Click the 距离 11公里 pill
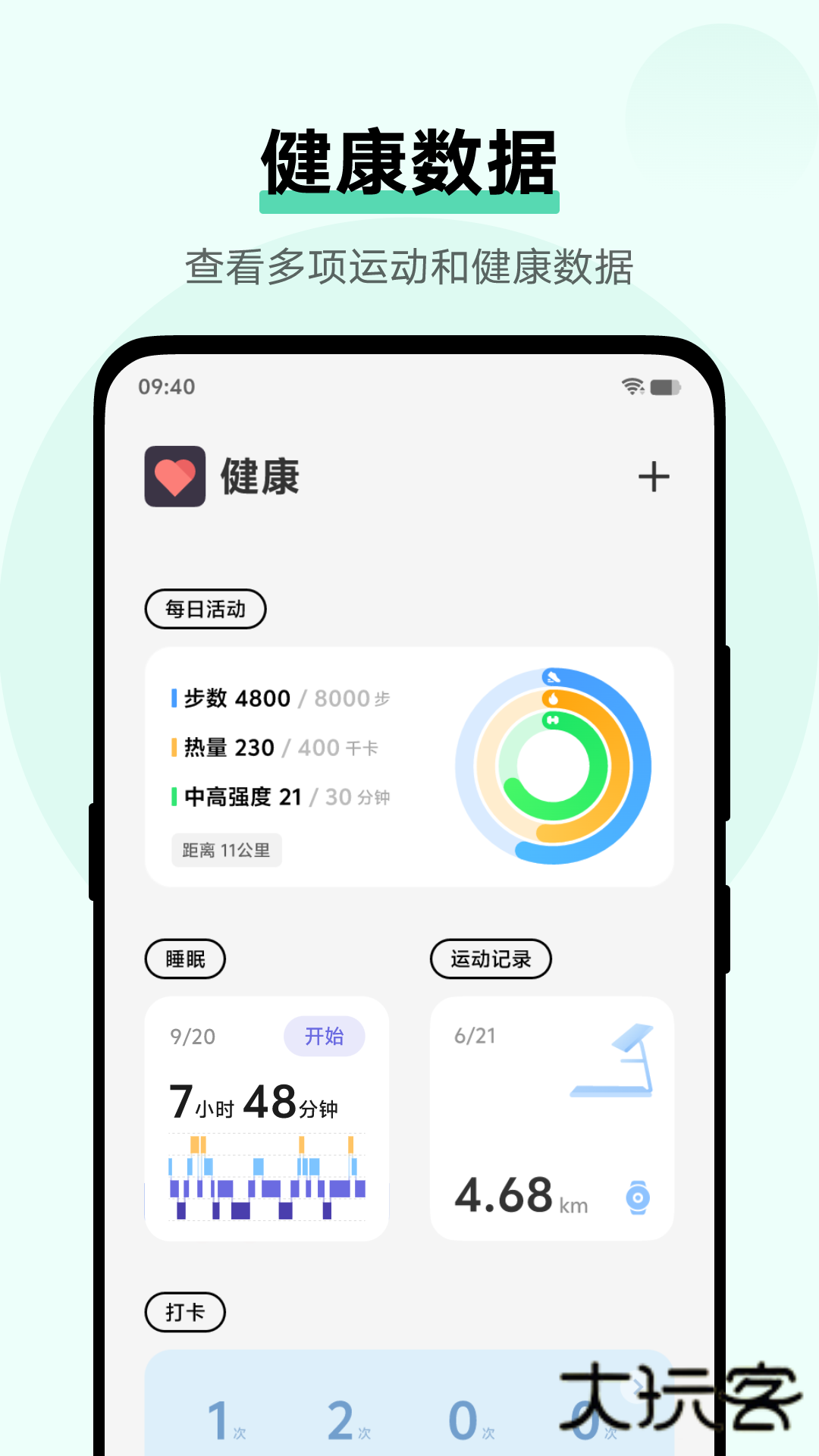819x1456 pixels. pos(226,851)
